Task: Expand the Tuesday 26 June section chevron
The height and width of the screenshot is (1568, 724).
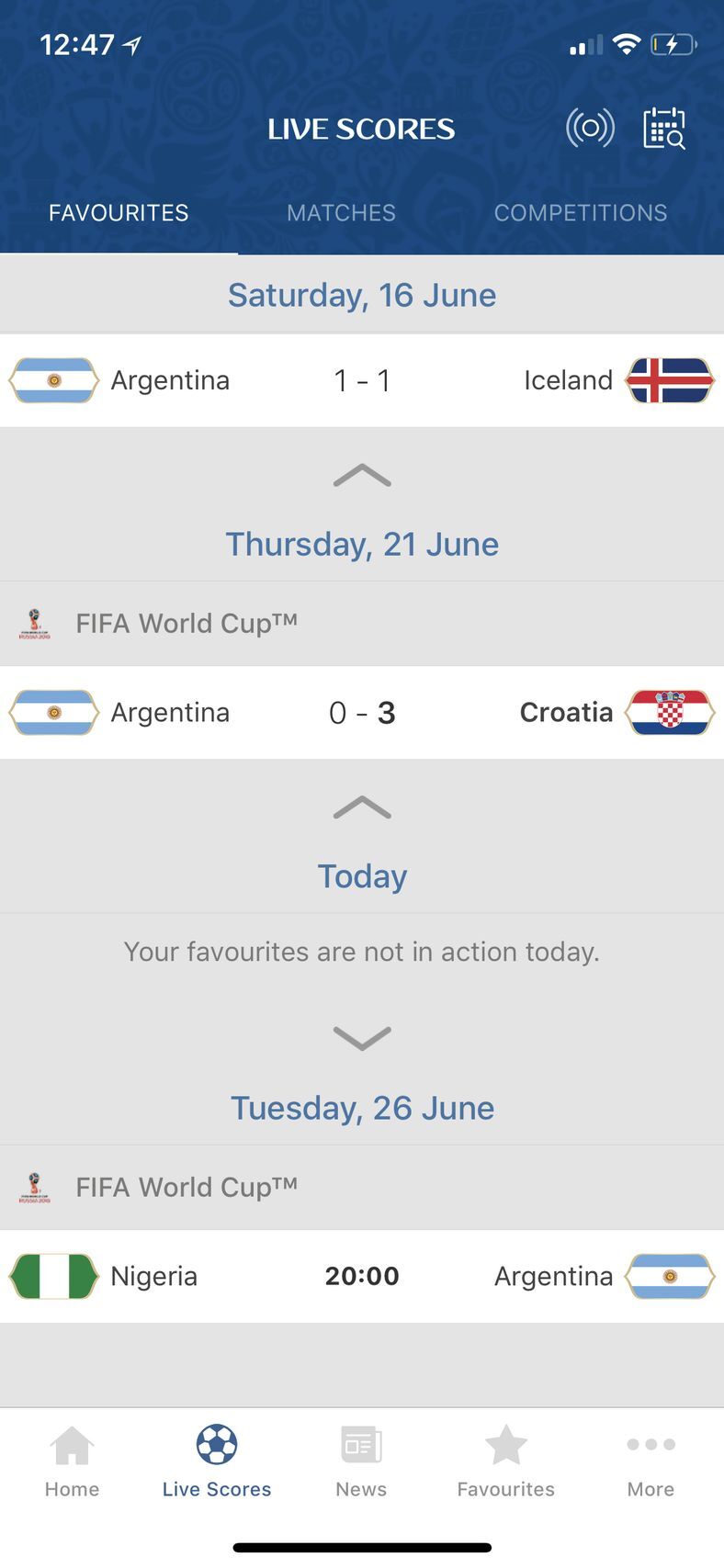Action: [362, 1038]
